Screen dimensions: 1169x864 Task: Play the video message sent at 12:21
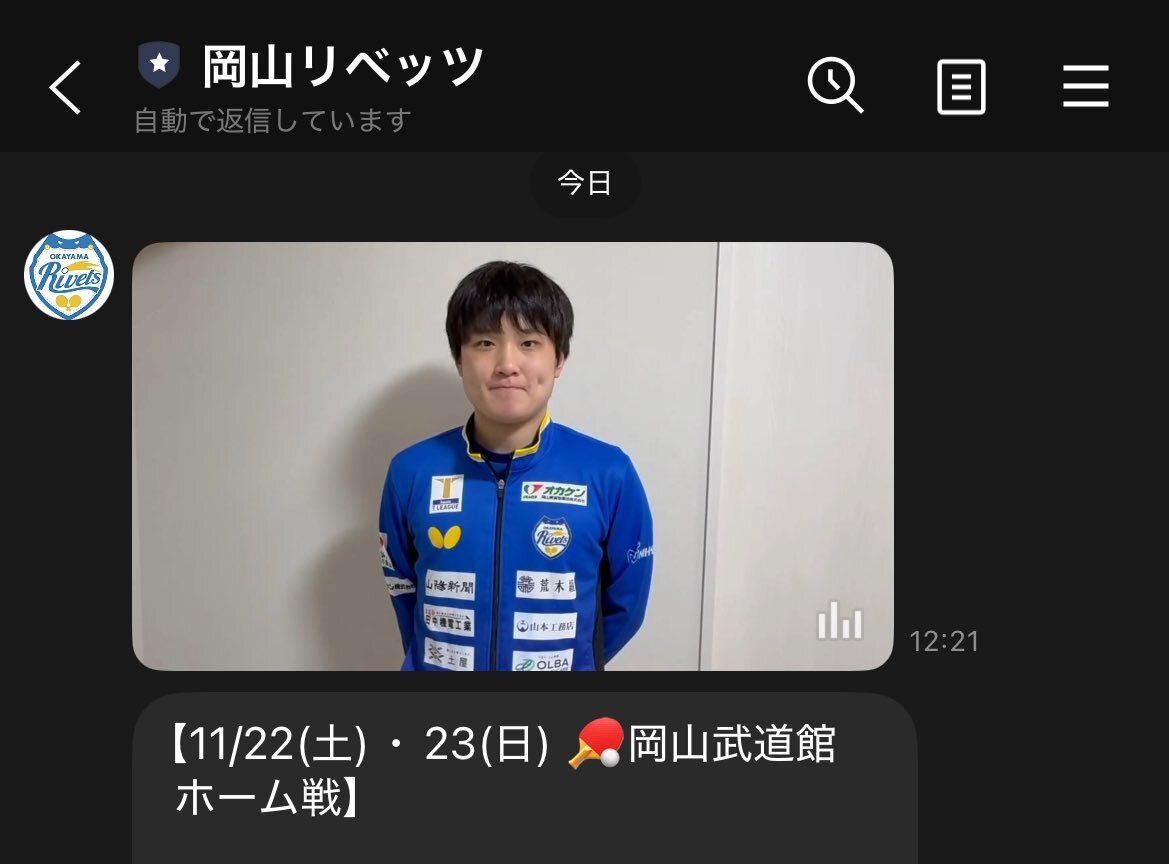512,456
